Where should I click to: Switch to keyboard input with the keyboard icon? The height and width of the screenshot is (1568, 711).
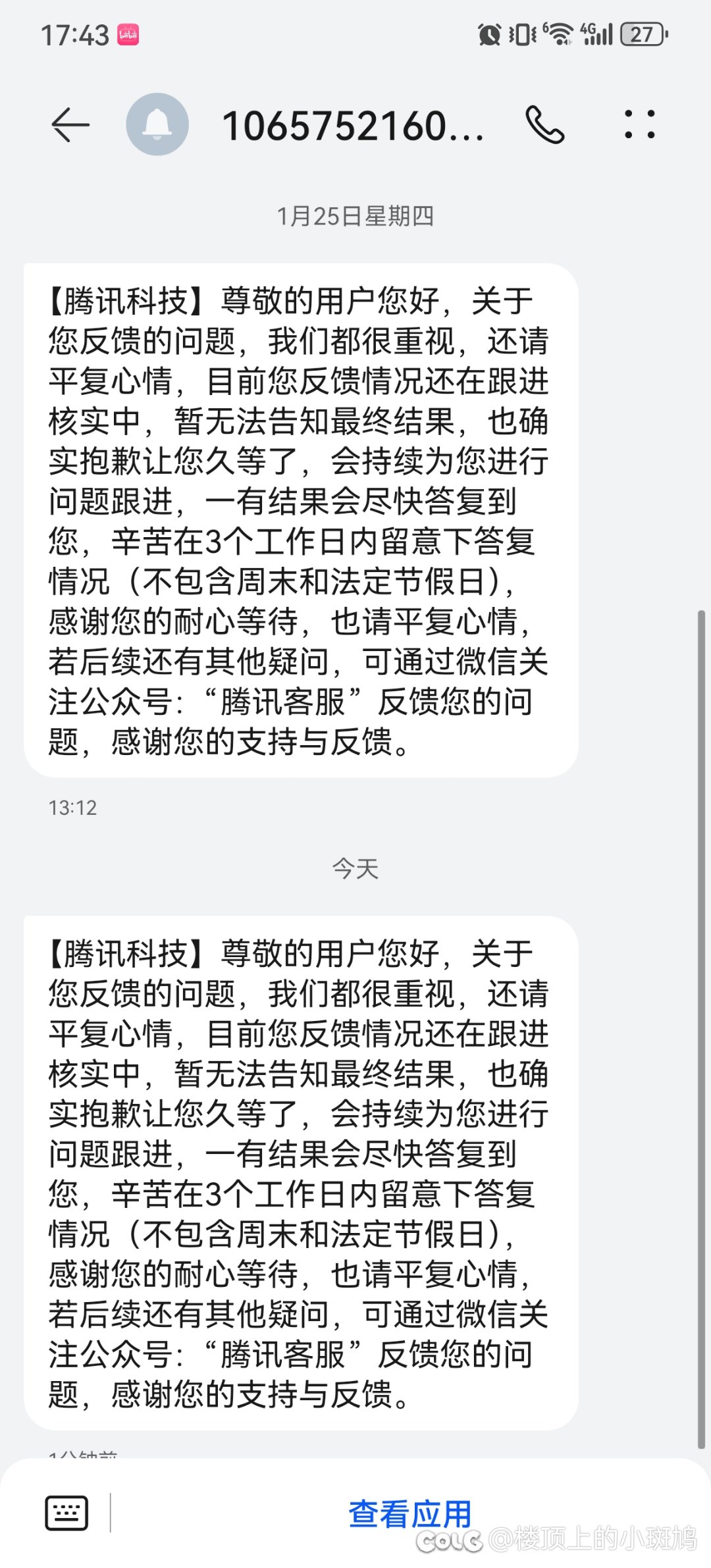(x=66, y=1513)
